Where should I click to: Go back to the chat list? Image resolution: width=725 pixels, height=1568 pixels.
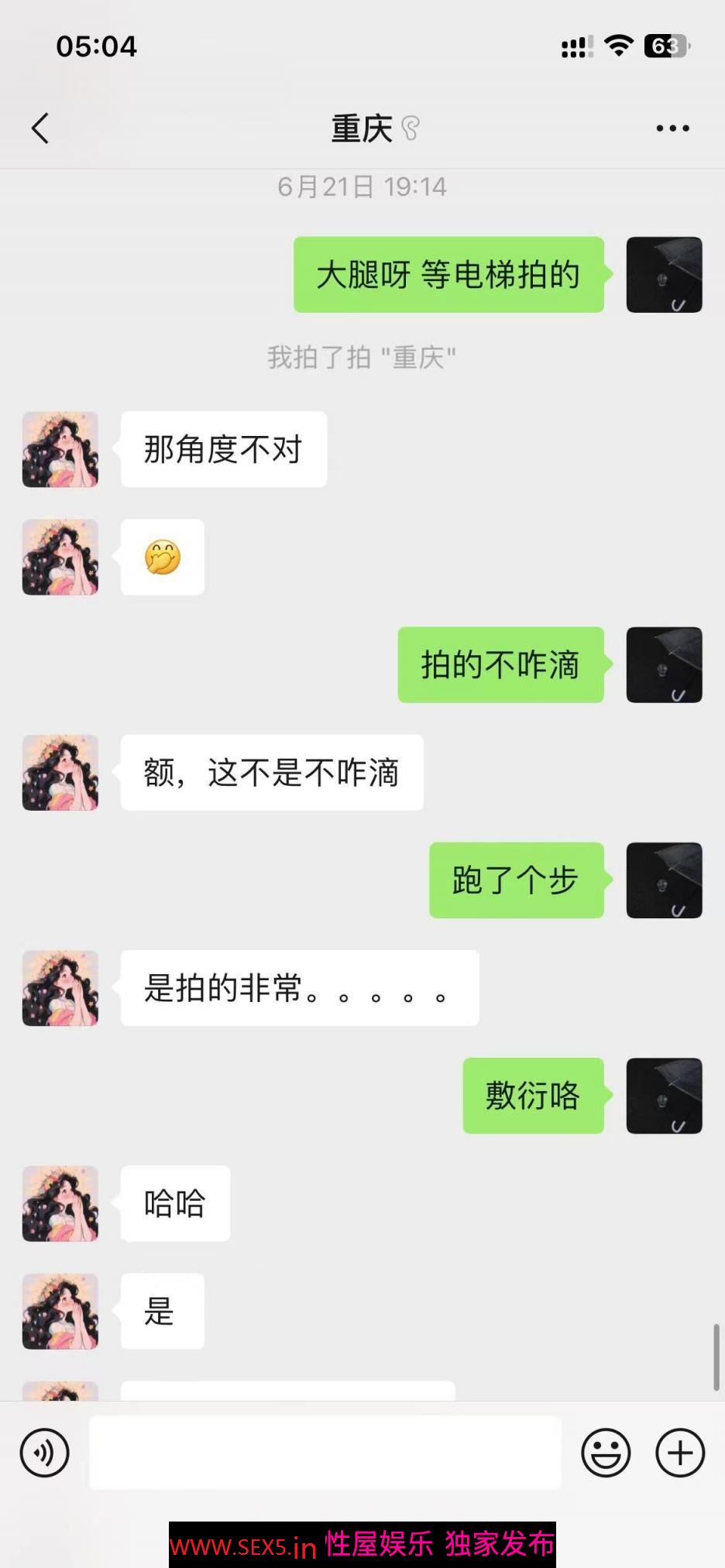[x=40, y=129]
